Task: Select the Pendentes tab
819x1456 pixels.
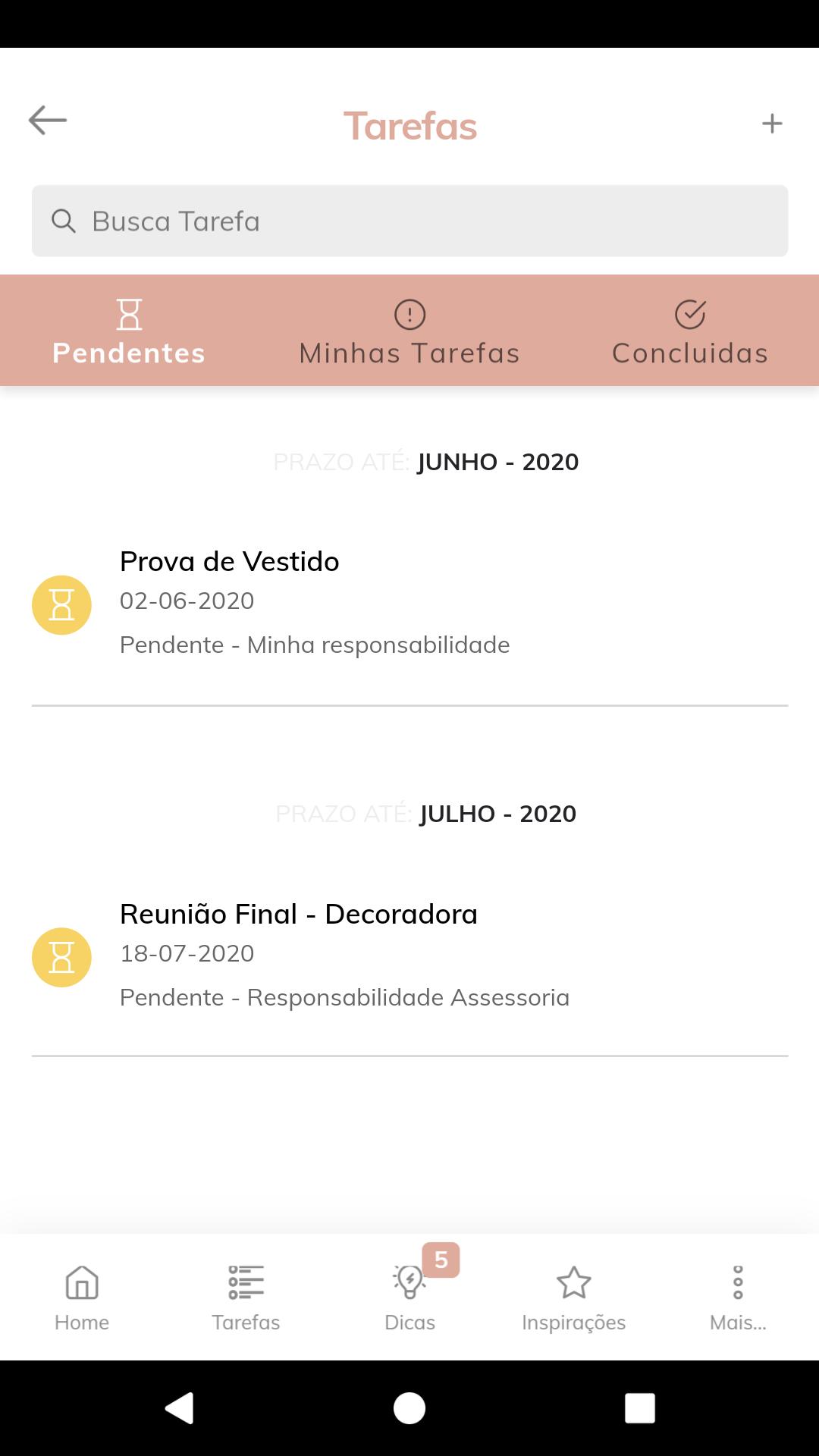Action: pos(129,332)
